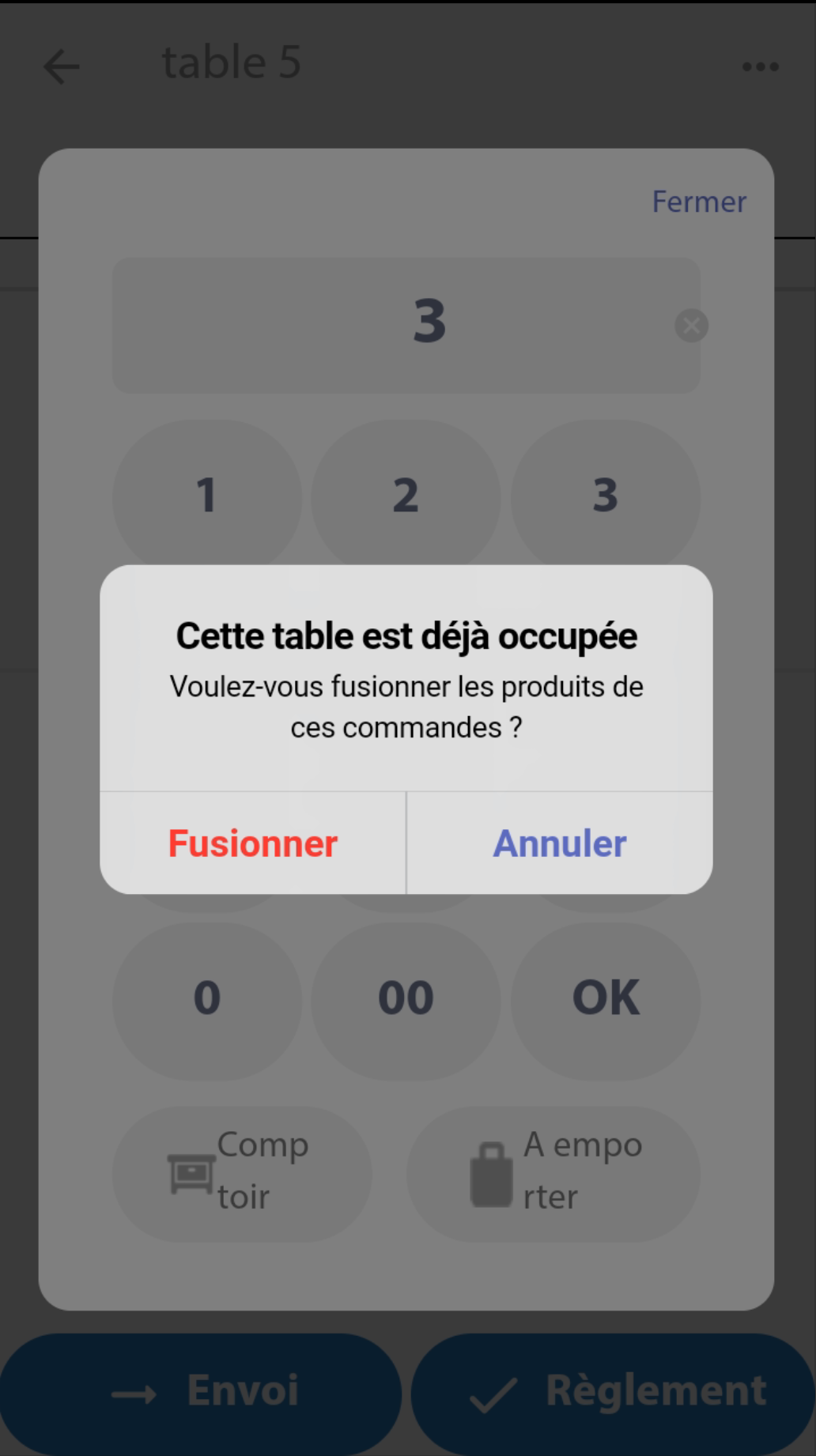Select the number input showing 3
Viewport: 816px width, 1456px height.
(x=406, y=325)
